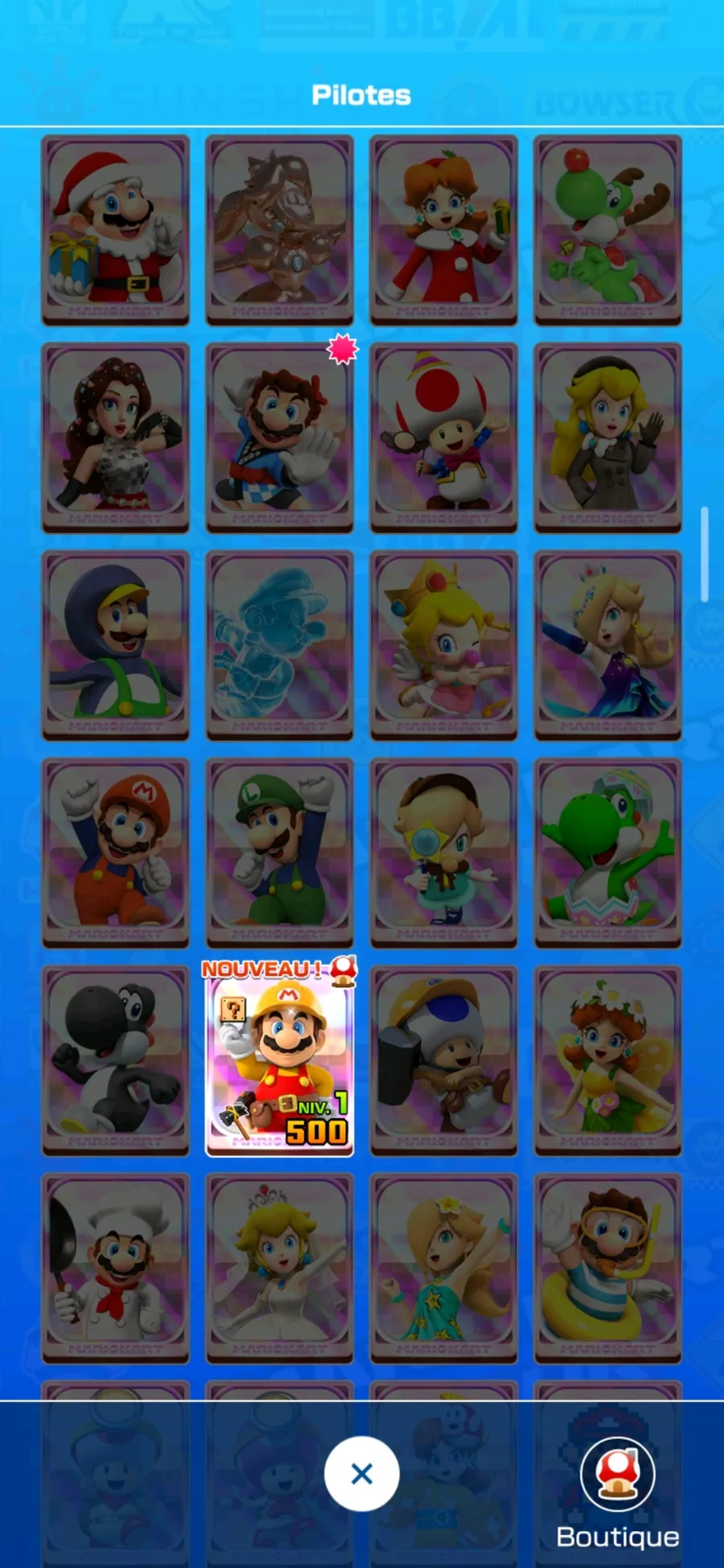
Task: Open the Fairy Daisy driver card
Action: (x=607, y=1060)
